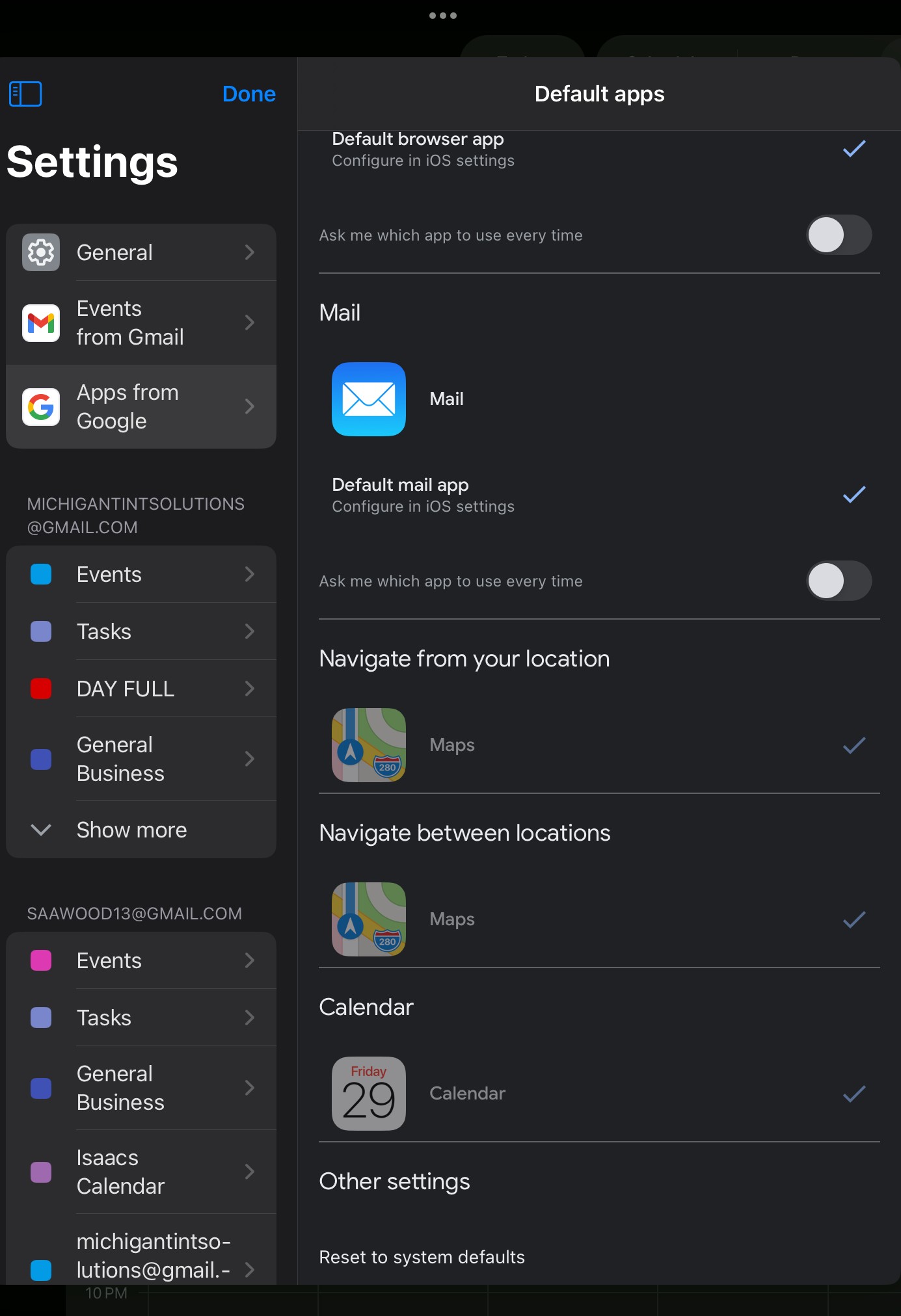Select Default browser app option

(x=599, y=150)
